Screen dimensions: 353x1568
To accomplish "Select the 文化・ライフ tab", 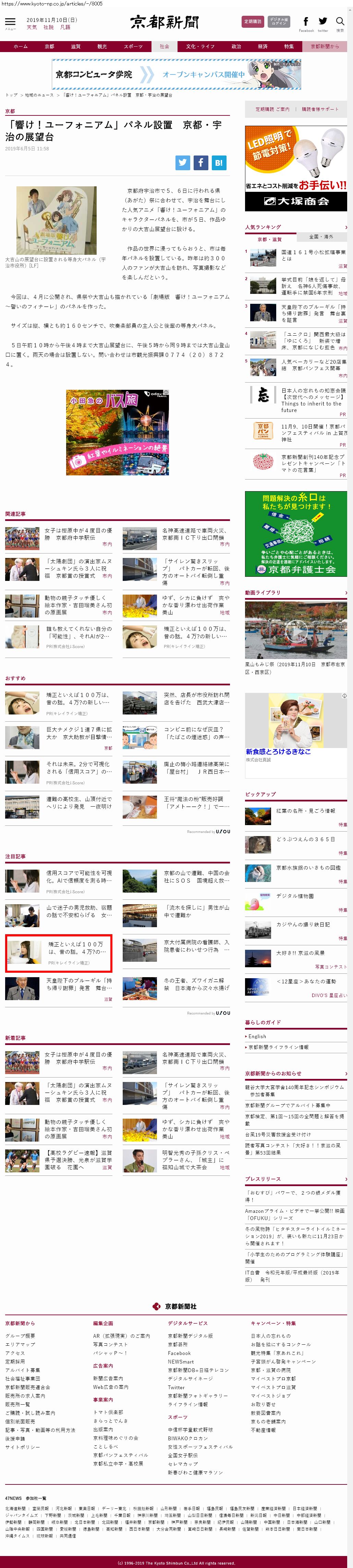I will point(200,46).
